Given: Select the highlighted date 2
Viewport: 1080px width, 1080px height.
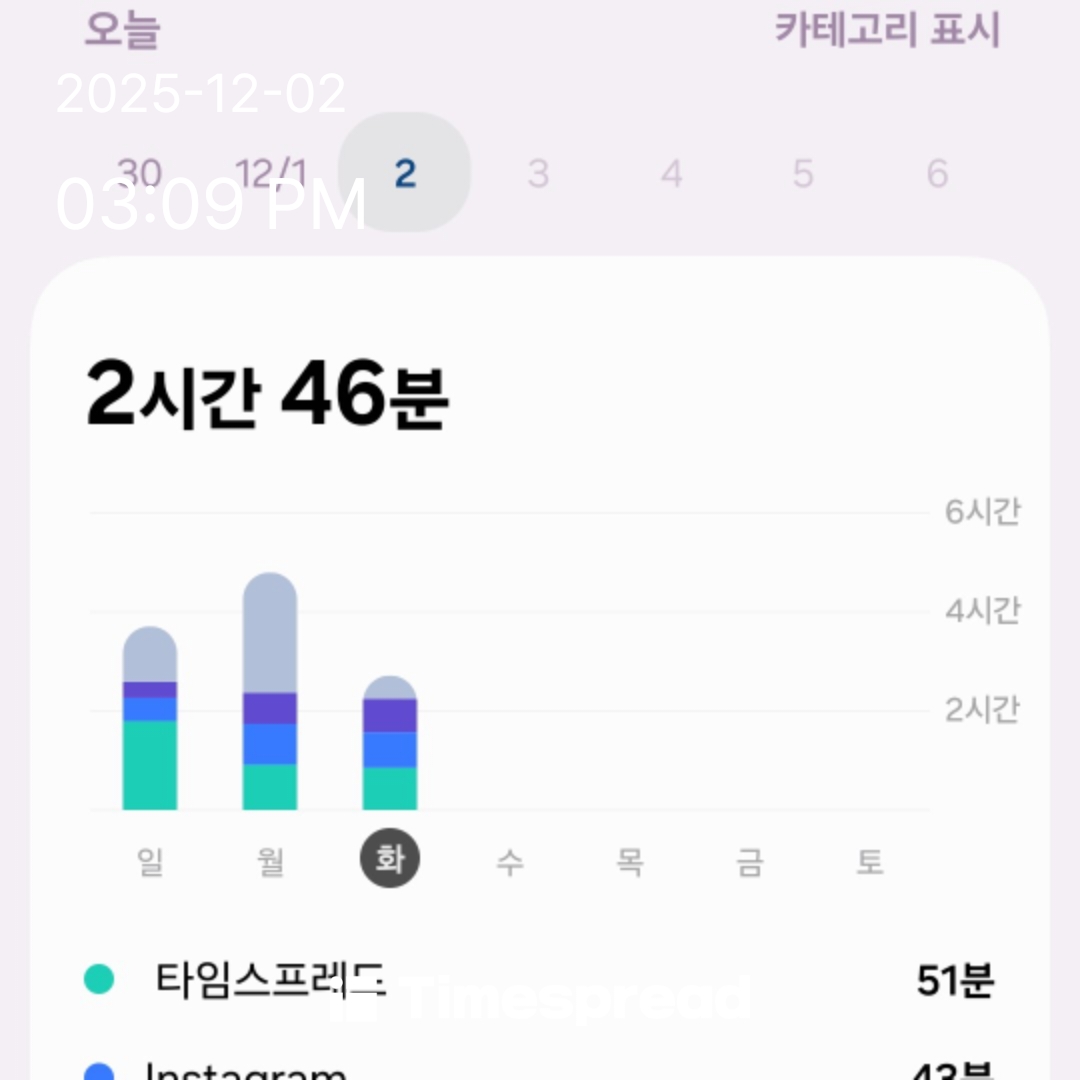Looking at the screenshot, I should coord(404,173).
